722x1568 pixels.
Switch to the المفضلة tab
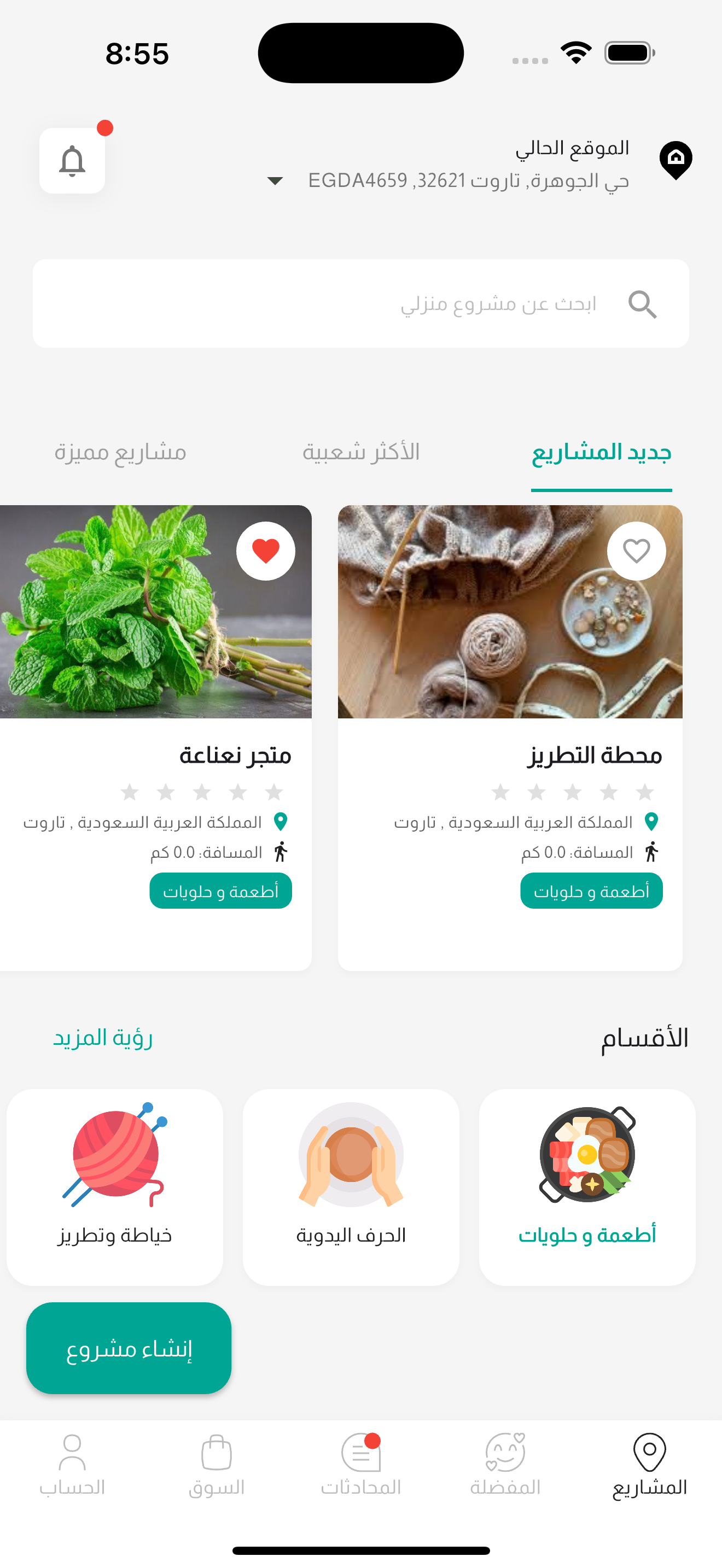[505, 1465]
